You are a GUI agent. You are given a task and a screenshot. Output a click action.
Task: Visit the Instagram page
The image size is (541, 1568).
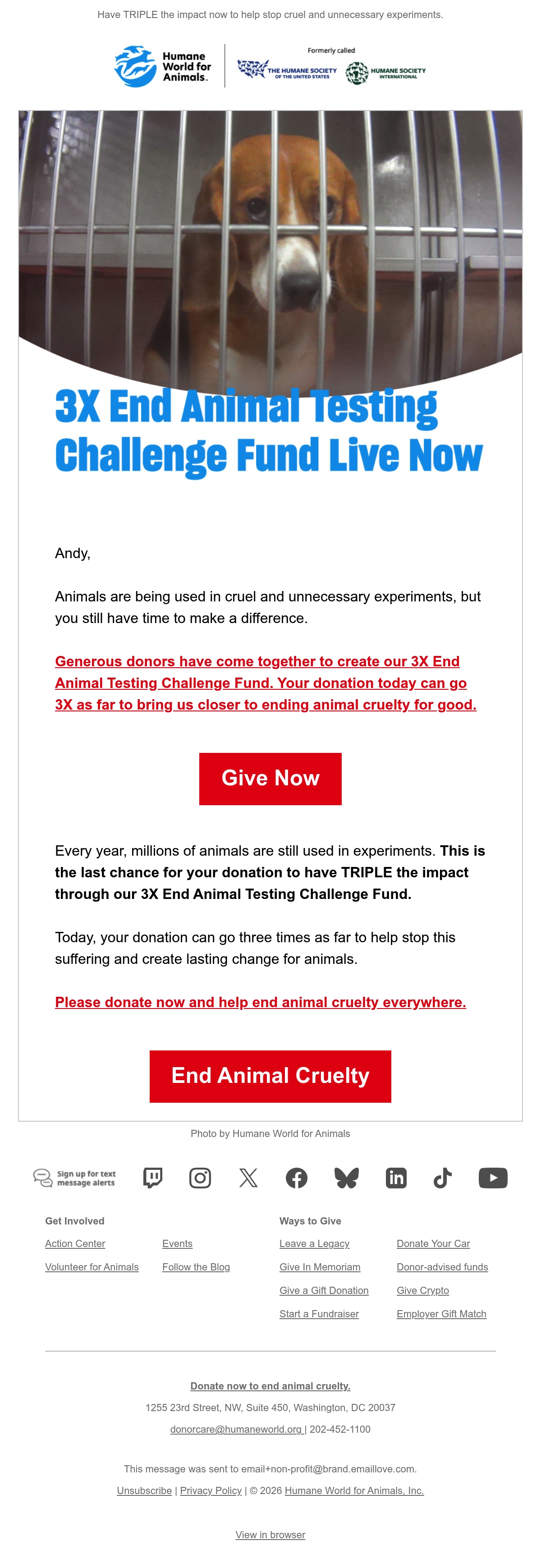pyautogui.click(x=200, y=1178)
